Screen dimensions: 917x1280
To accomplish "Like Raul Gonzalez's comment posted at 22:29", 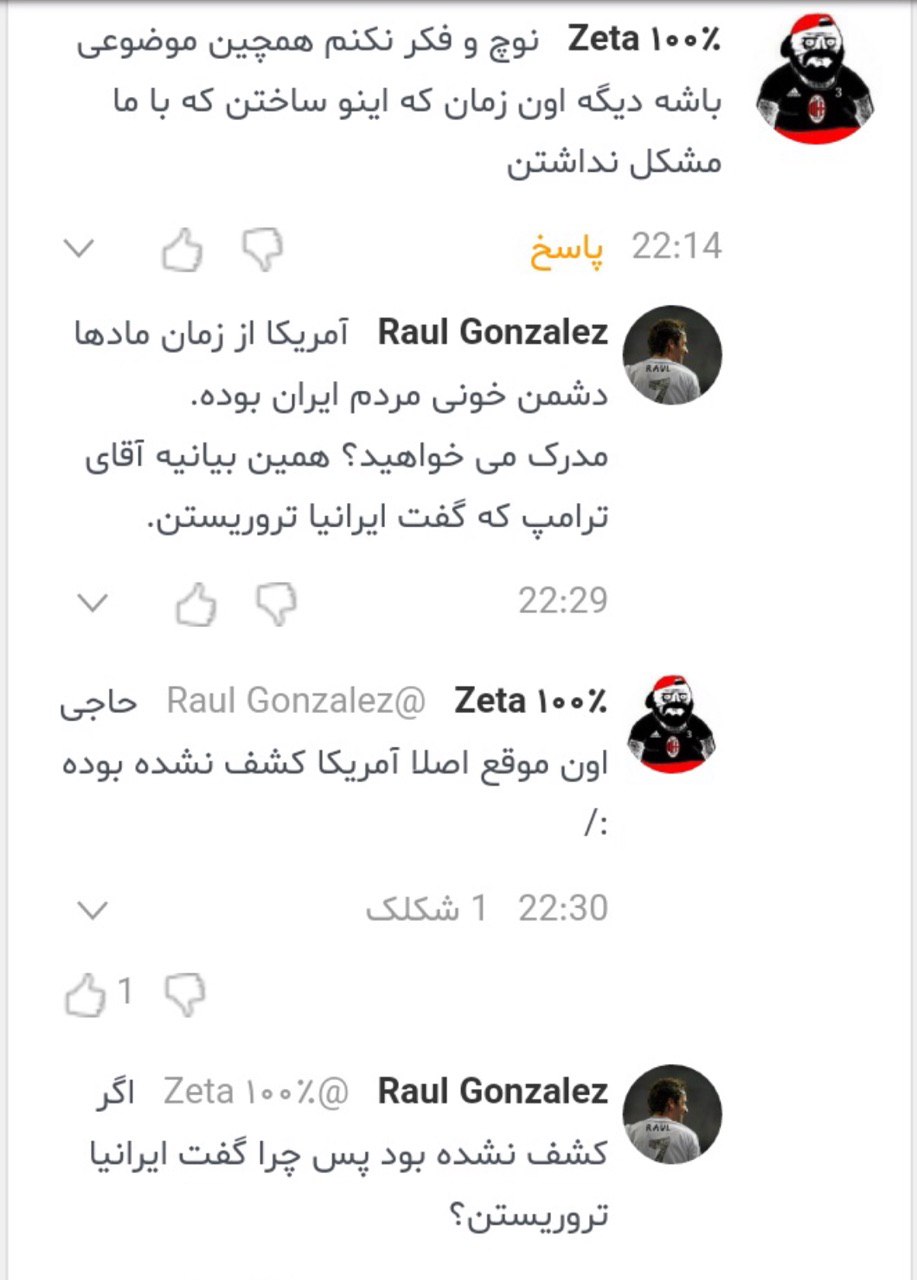I will [x=197, y=603].
